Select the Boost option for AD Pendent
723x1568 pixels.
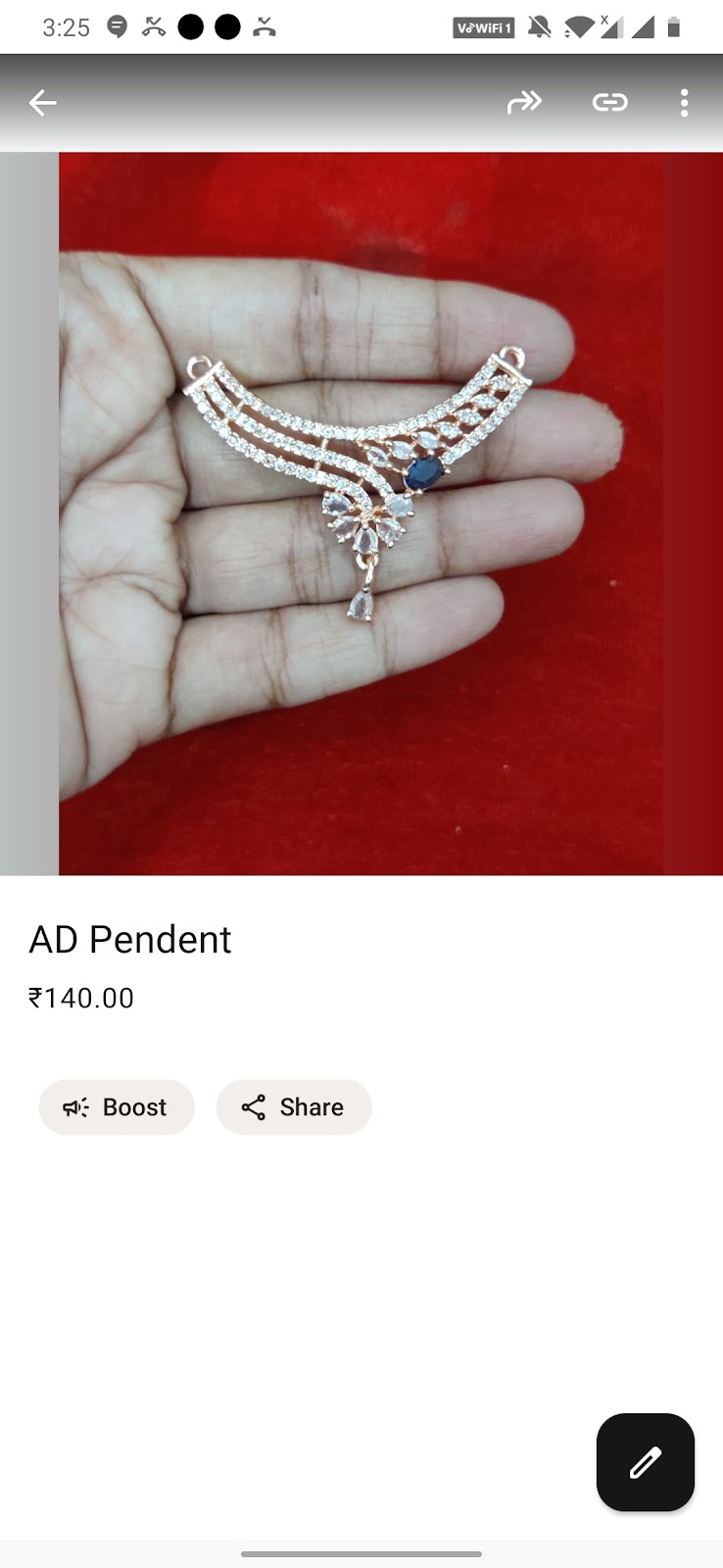coord(117,1107)
